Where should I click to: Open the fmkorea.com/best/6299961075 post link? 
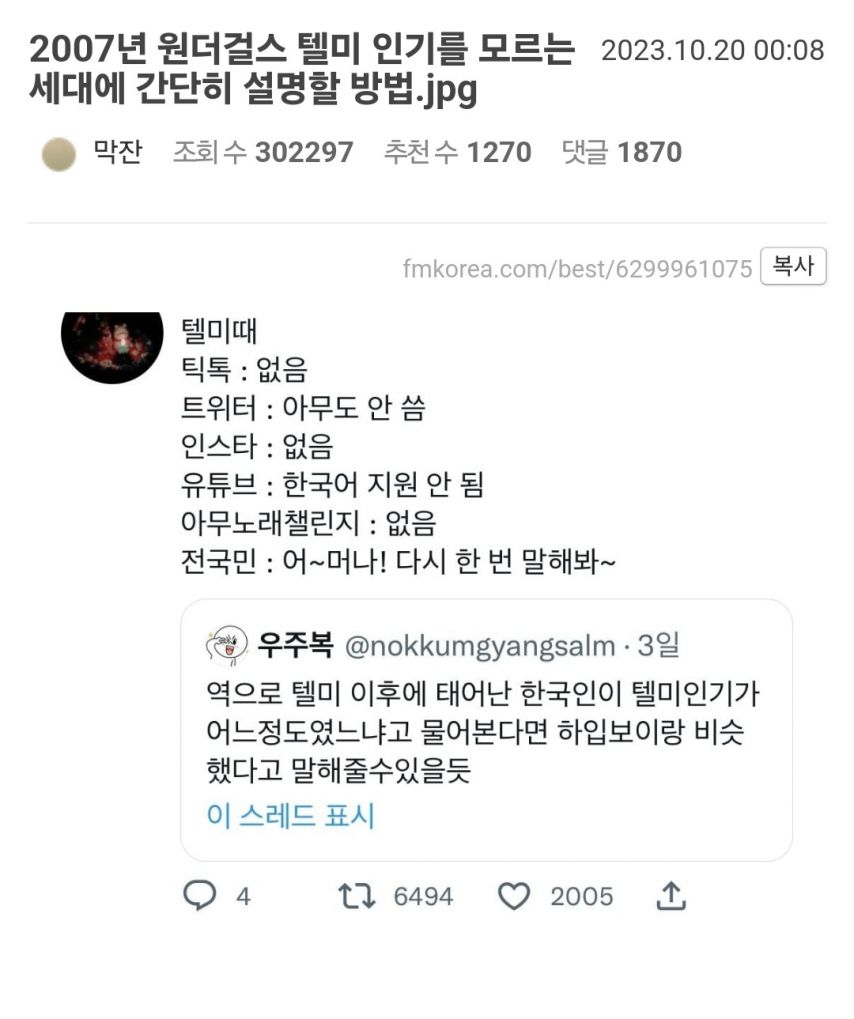tap(576, 268)
